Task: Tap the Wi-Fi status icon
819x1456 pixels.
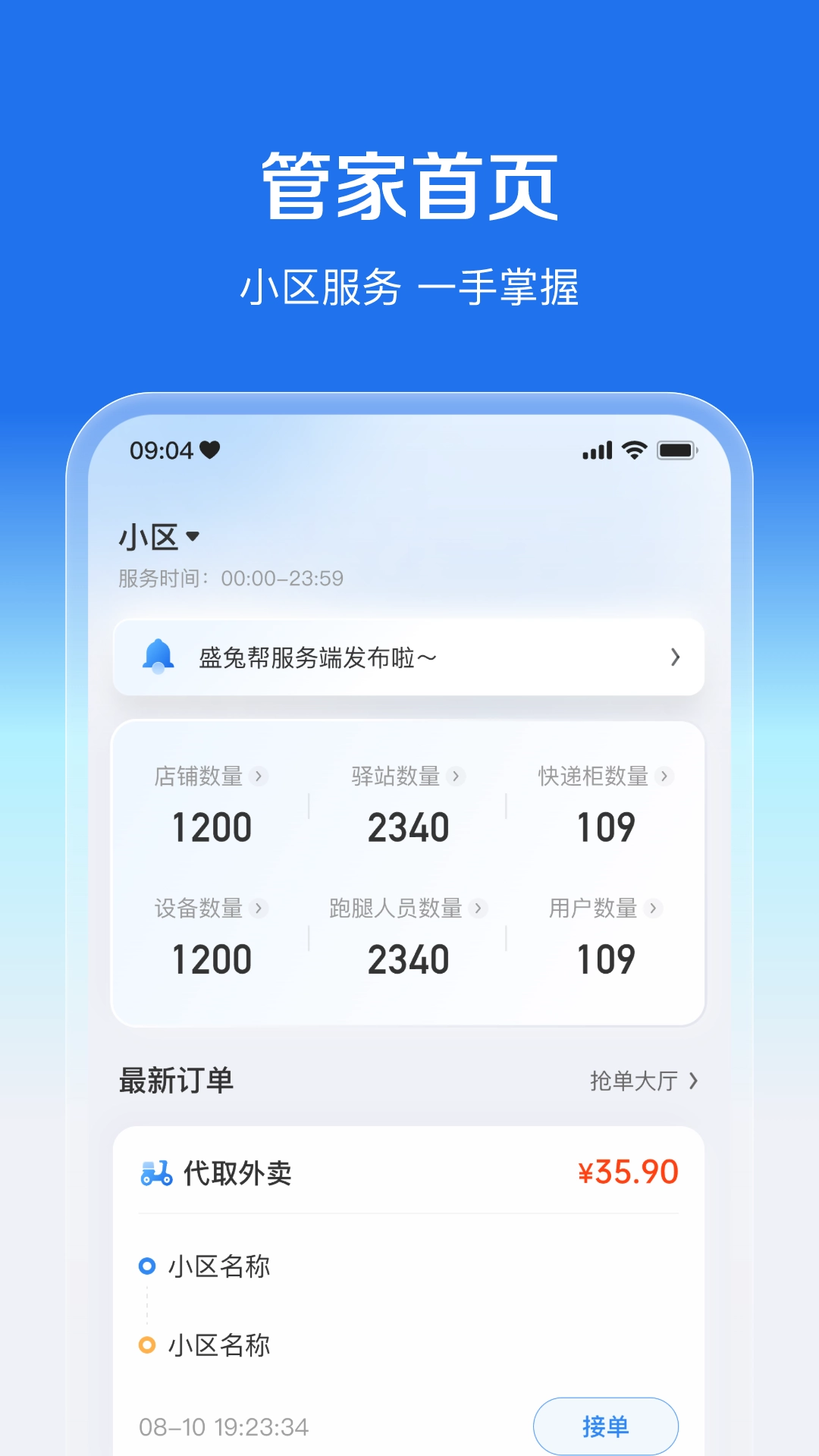Action: click(x=632, y=449)
